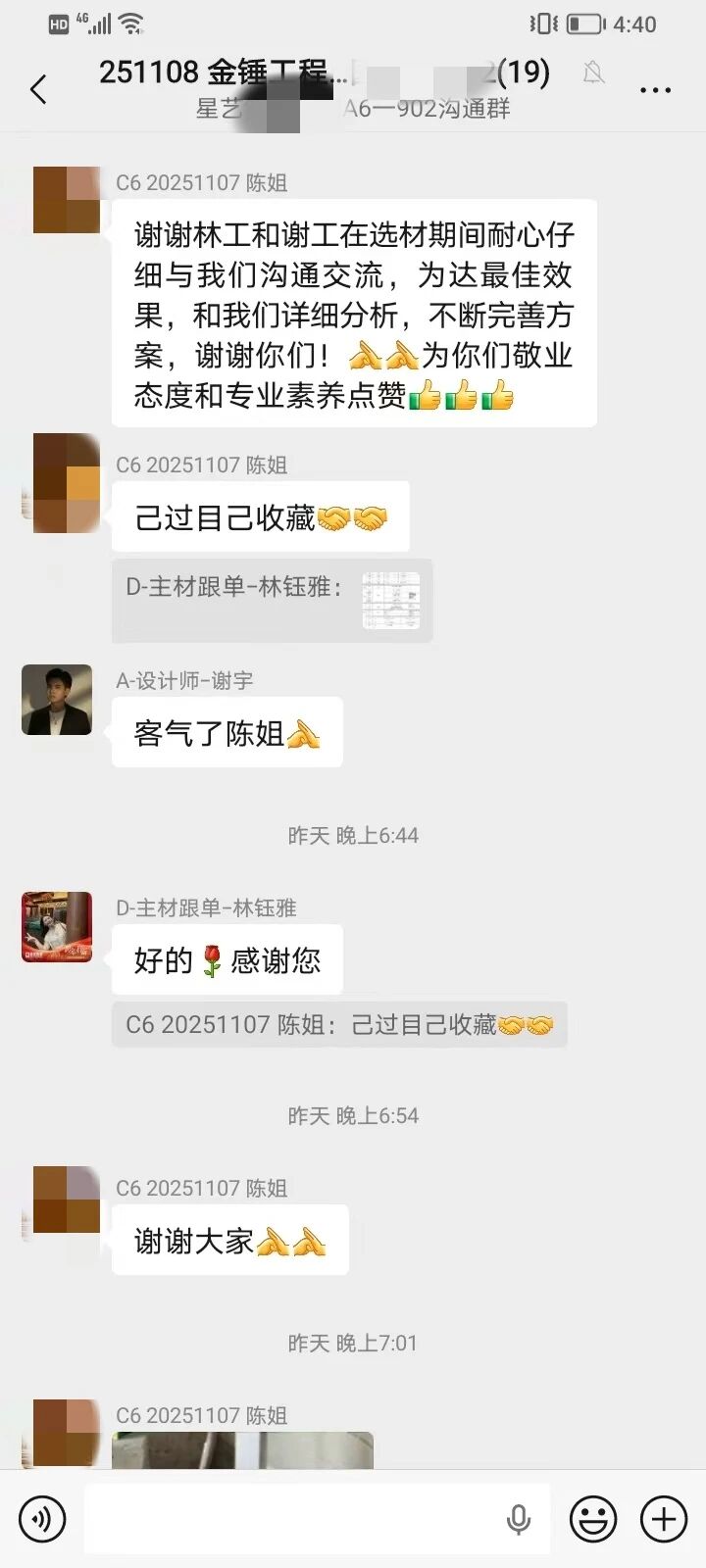Tap the back arrow to leave the chat
The width and height of the screenshot is (706, 1568).
38,89
